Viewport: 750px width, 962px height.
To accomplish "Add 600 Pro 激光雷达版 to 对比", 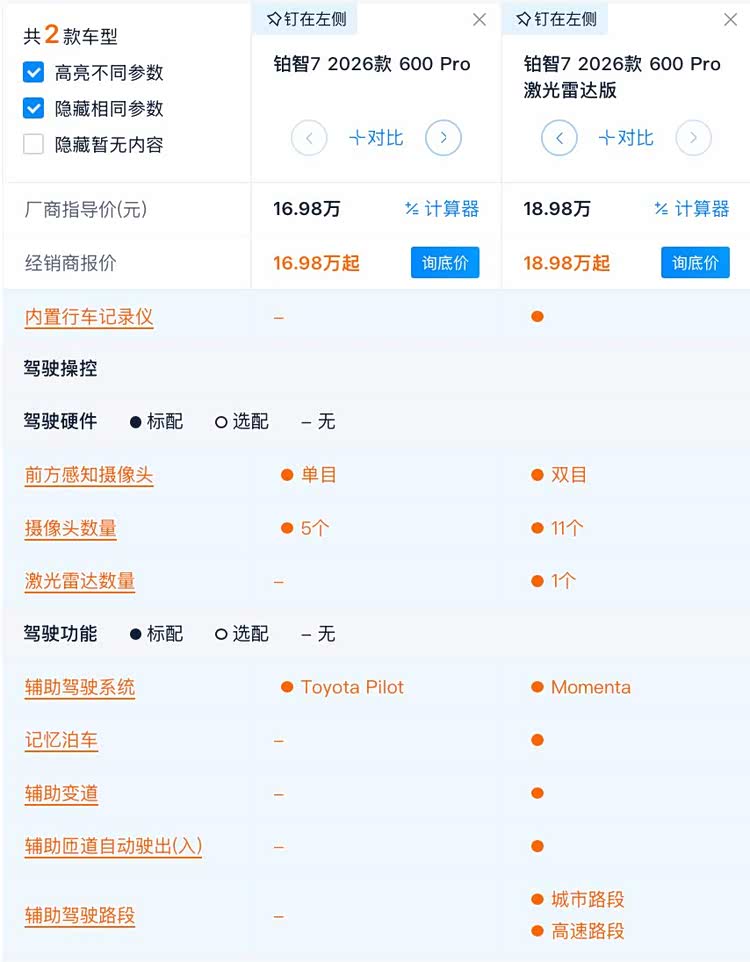I will pyautogui.click(x=626, y=138).
